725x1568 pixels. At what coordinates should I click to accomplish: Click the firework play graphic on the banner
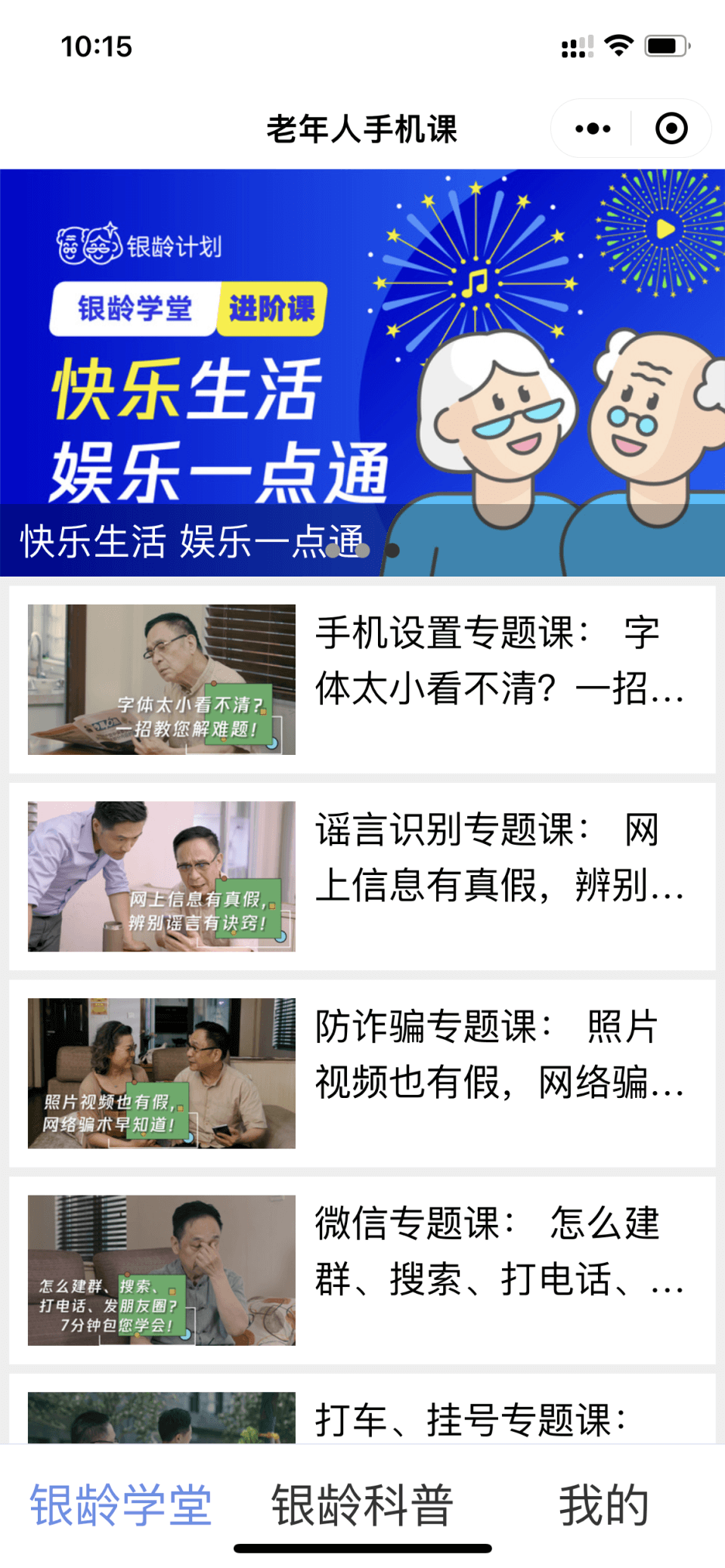[x=664, y=228]
